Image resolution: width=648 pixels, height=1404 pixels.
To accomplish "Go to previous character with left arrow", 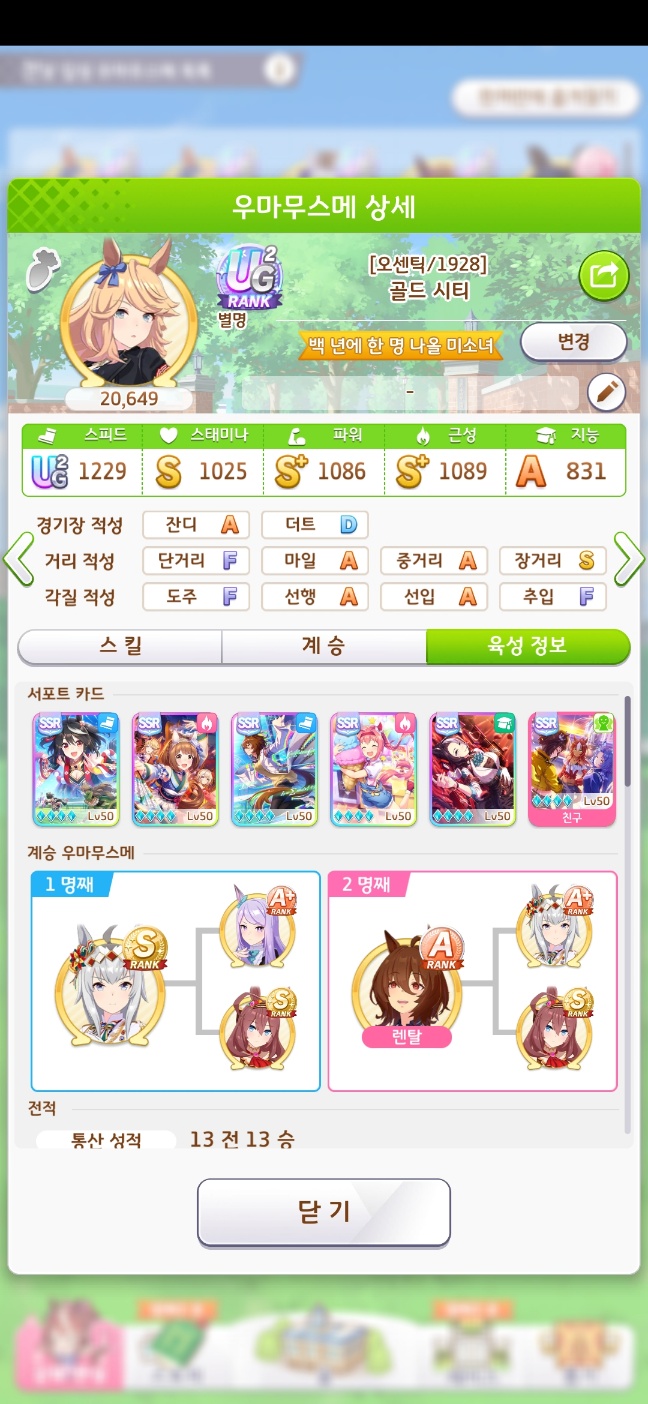I will [x=18, y=560].
